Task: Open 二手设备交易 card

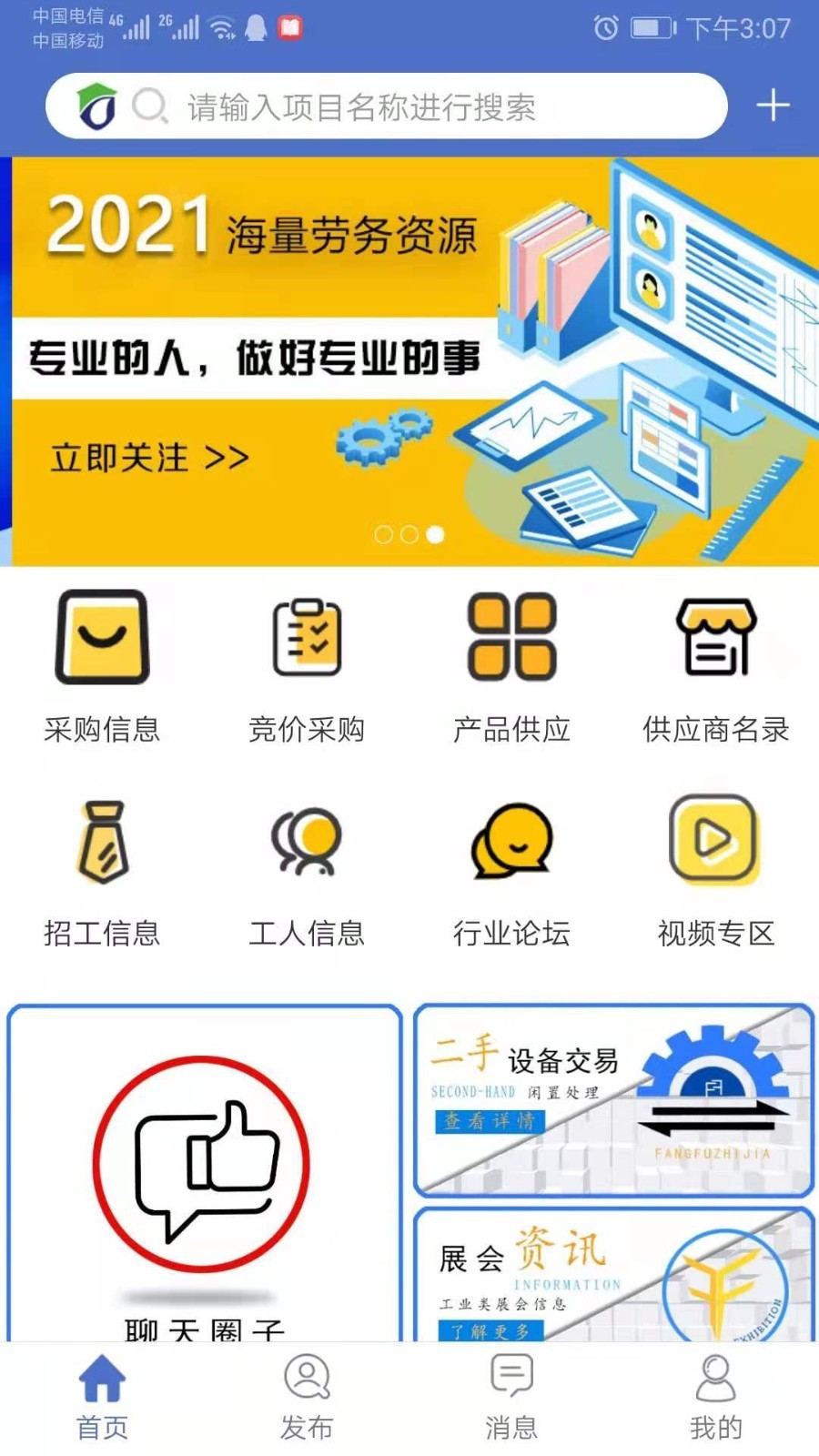Action: click(x=614, y=1100)
